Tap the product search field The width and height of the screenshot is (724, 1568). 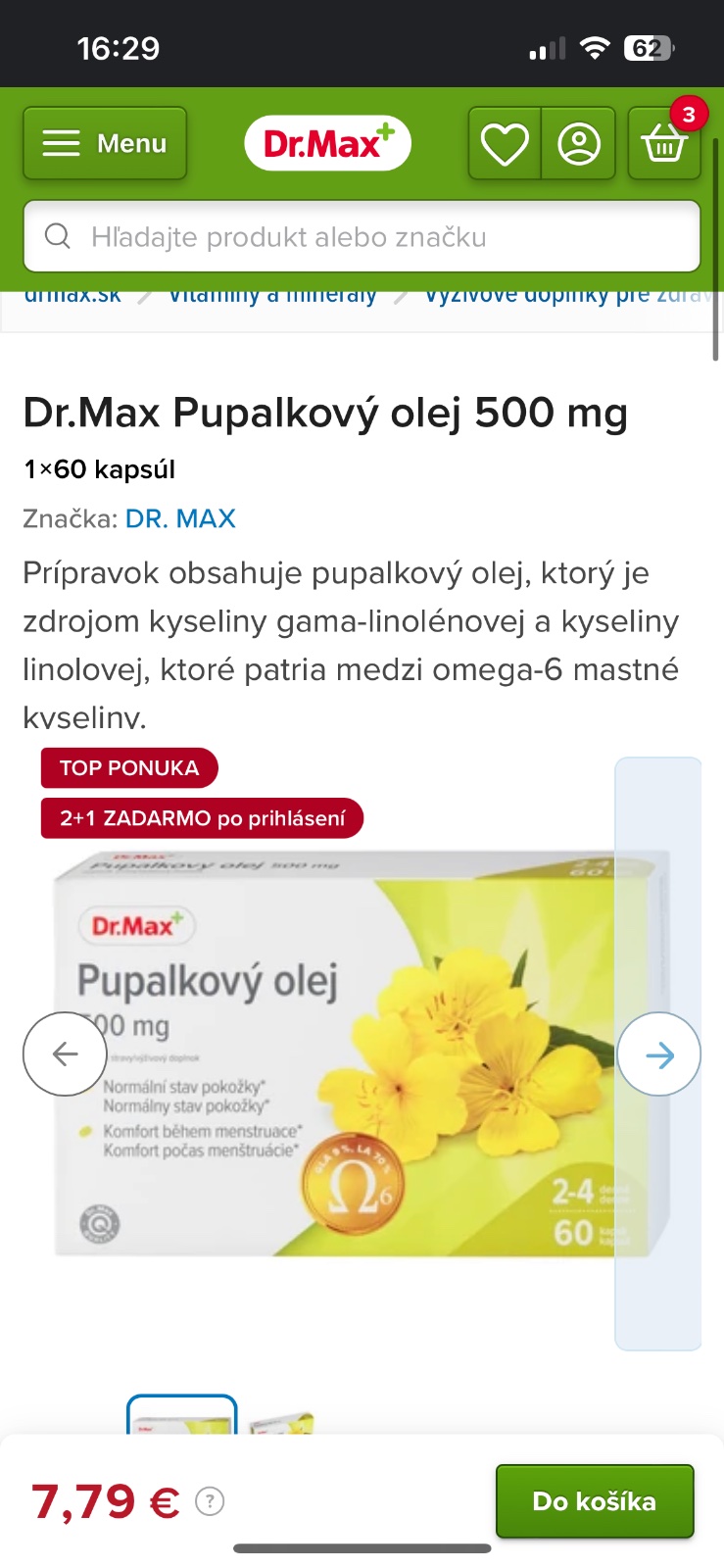point(362,236)
